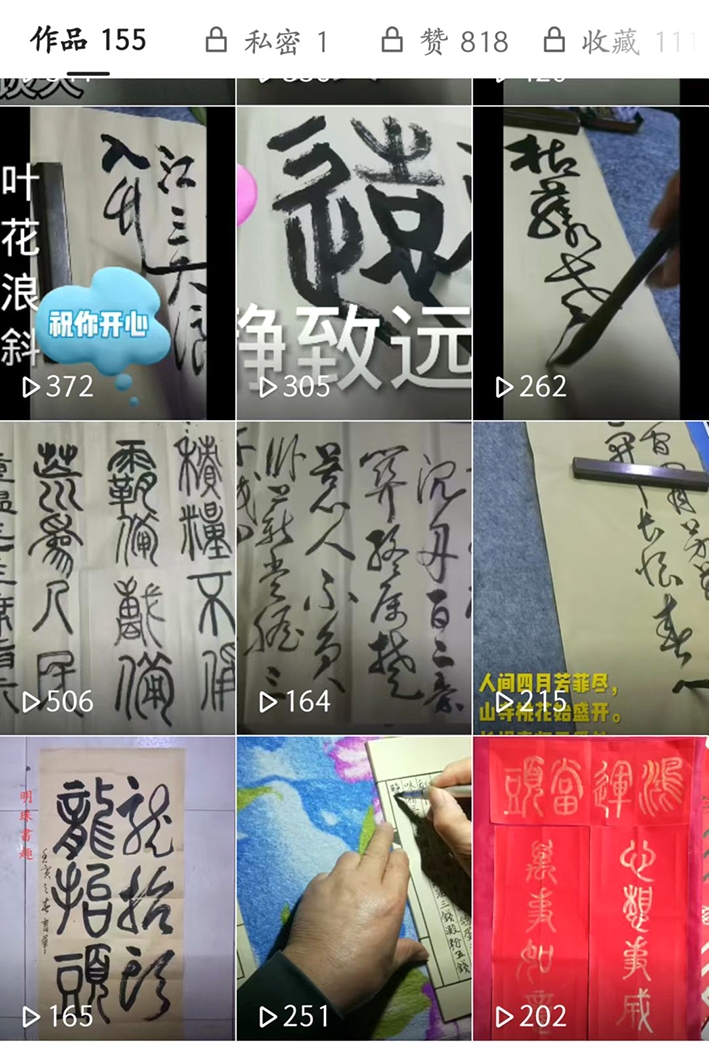Screen dimensions: 709x1051
Task: Switch to the 作品 155 tab
Action: coord(89,40)
